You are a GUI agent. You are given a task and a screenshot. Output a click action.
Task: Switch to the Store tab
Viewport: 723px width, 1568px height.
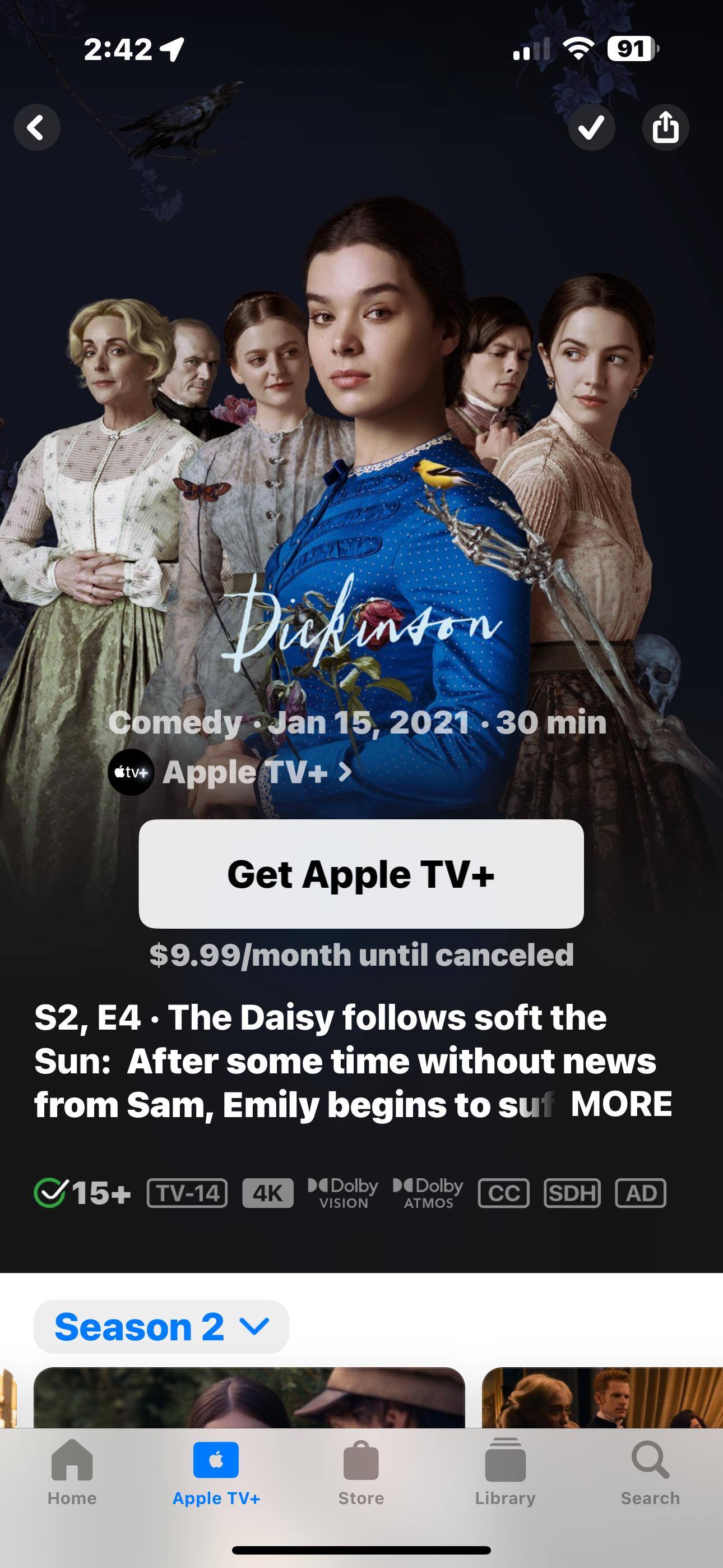tap(361, 1472)
